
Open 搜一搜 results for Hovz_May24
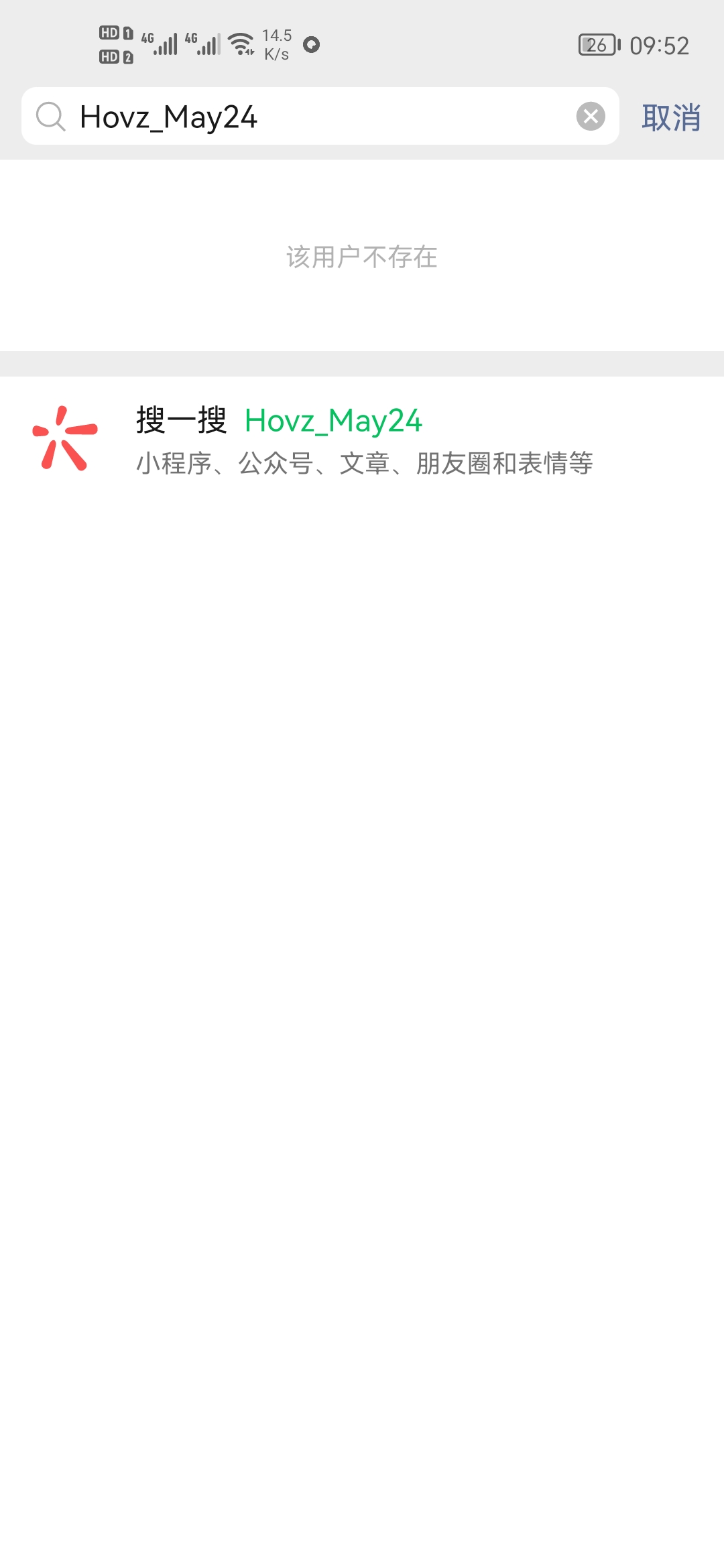point(362,440)
